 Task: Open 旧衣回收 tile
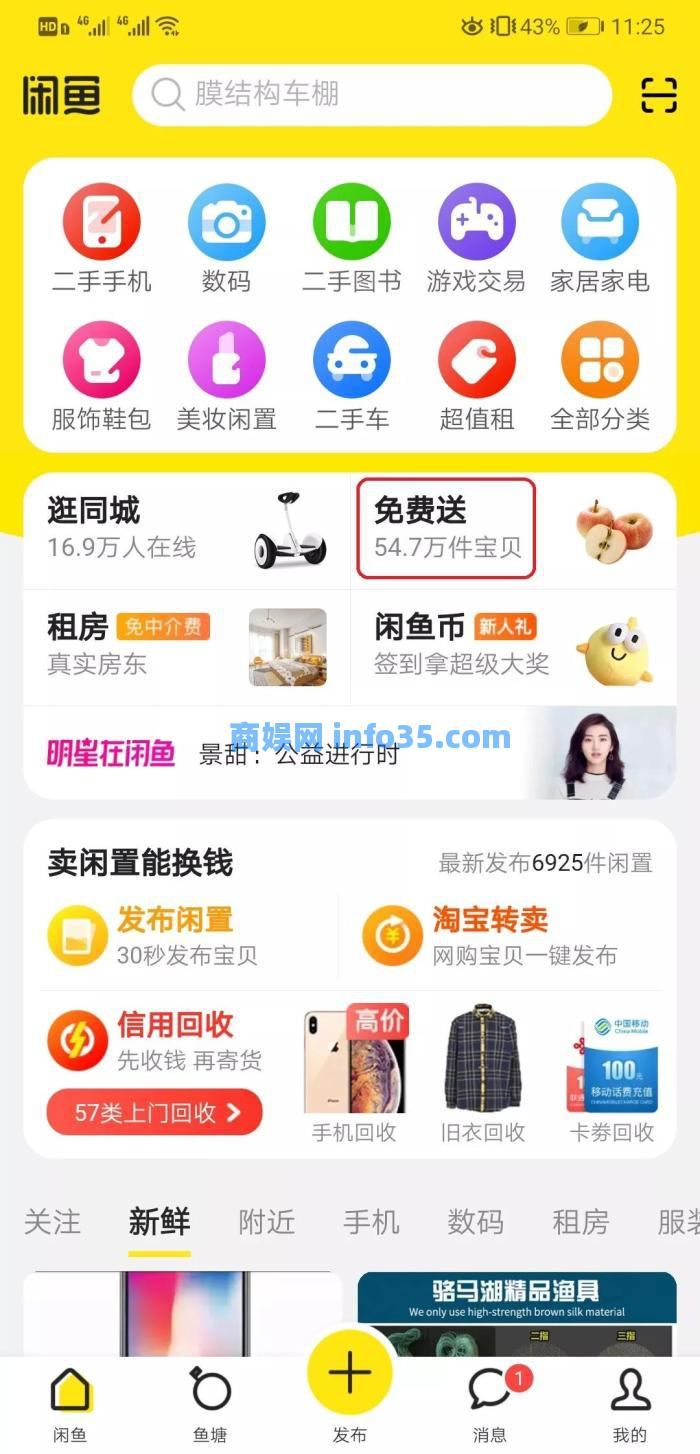[483, 1075]
